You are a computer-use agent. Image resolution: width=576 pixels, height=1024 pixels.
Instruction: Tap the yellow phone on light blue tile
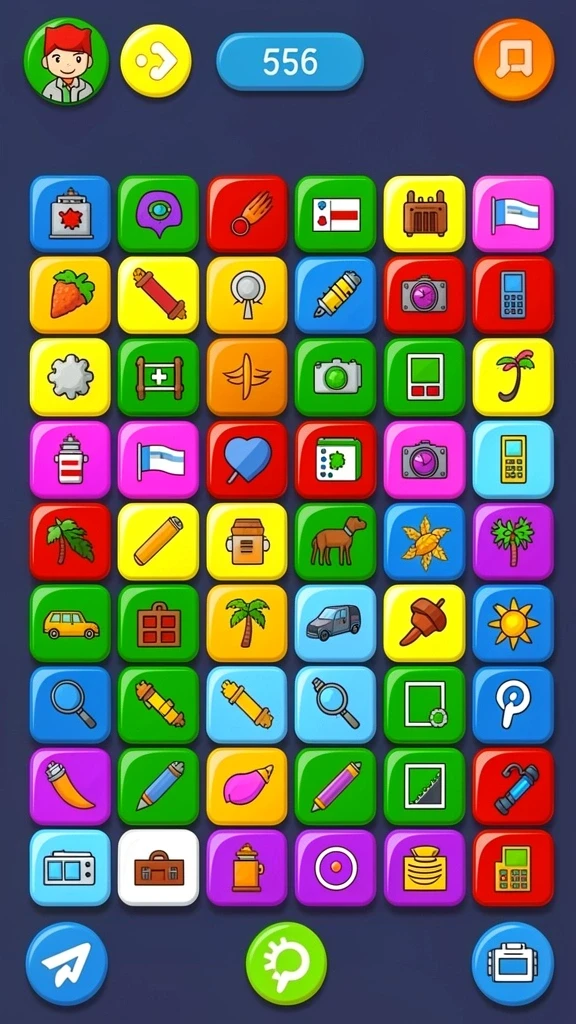click(513, 460)
